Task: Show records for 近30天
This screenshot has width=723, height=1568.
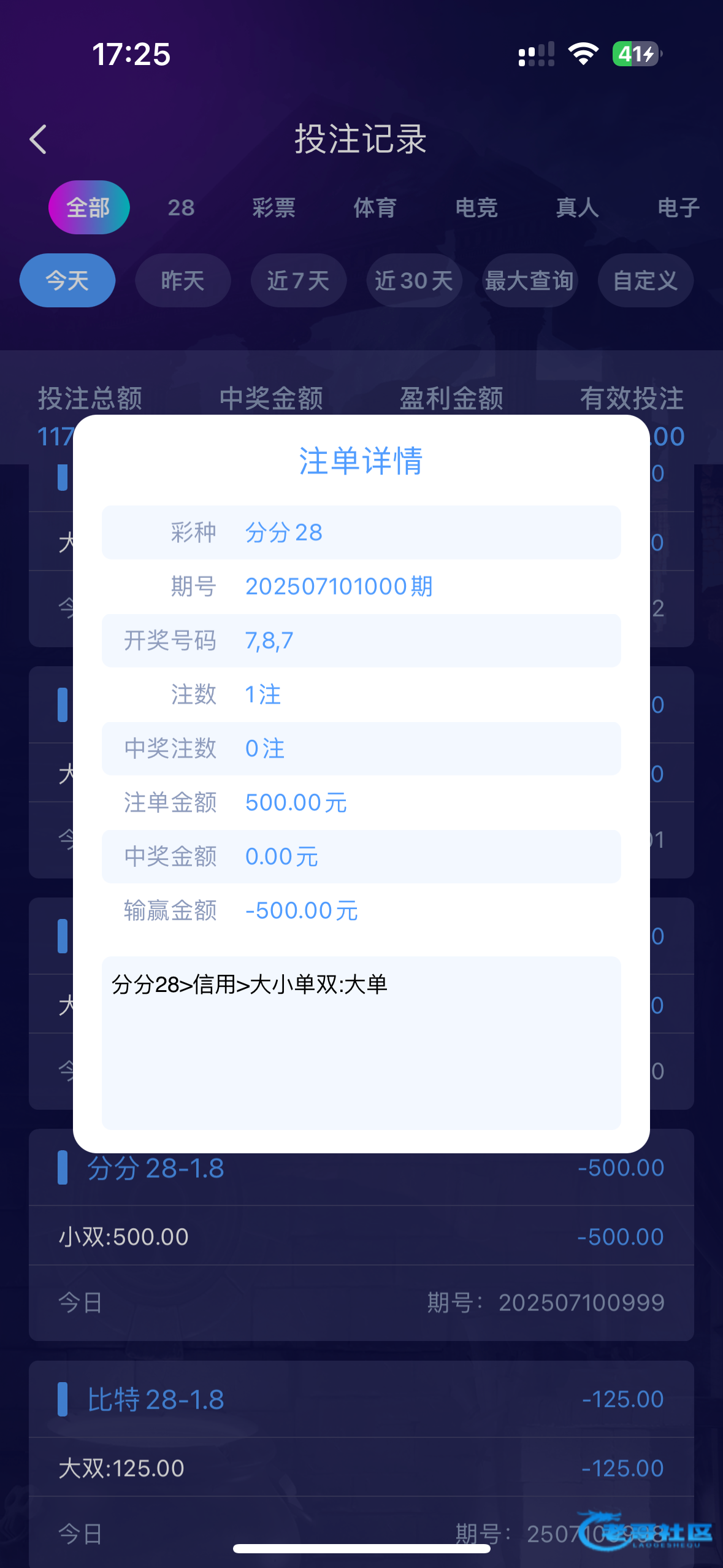Action: pos(414,280)
